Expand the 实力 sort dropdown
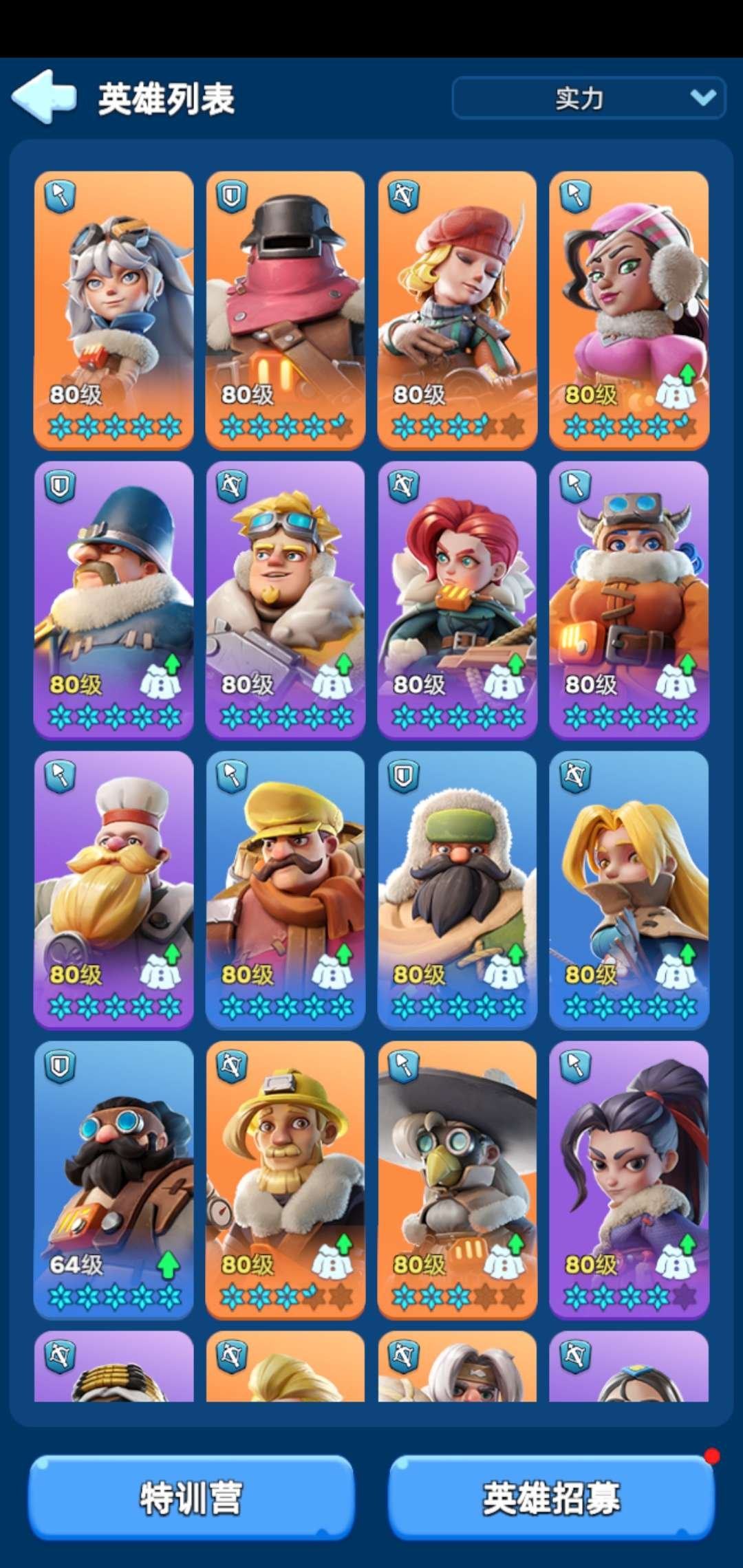This screenshot has width=743, height=1568. click(588, 98)
